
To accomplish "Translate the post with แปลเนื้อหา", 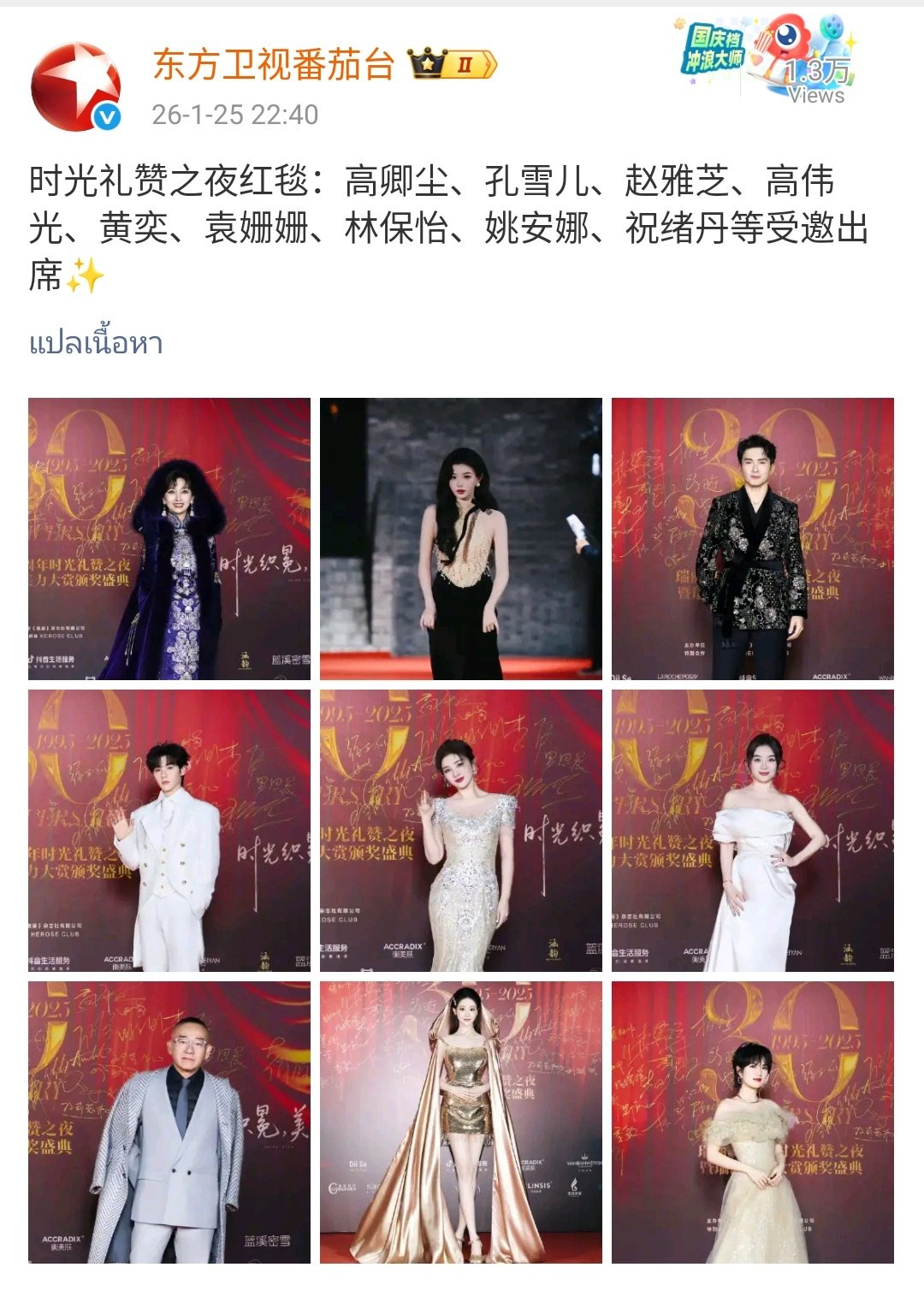I will pyautogui.click(x=96, y=343).
